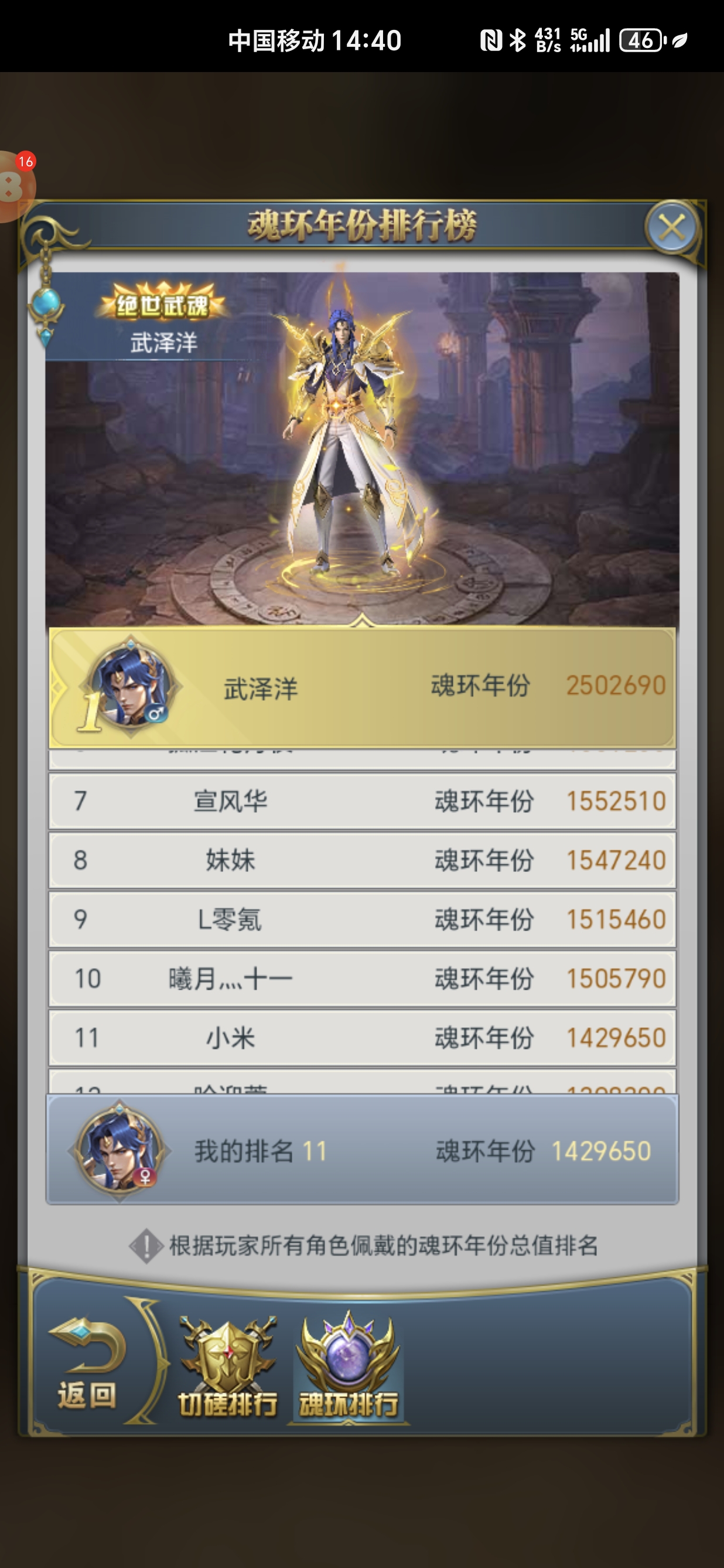
Task: View rank 10 player 曦月灬十一
Action: [x=362, y=978]
